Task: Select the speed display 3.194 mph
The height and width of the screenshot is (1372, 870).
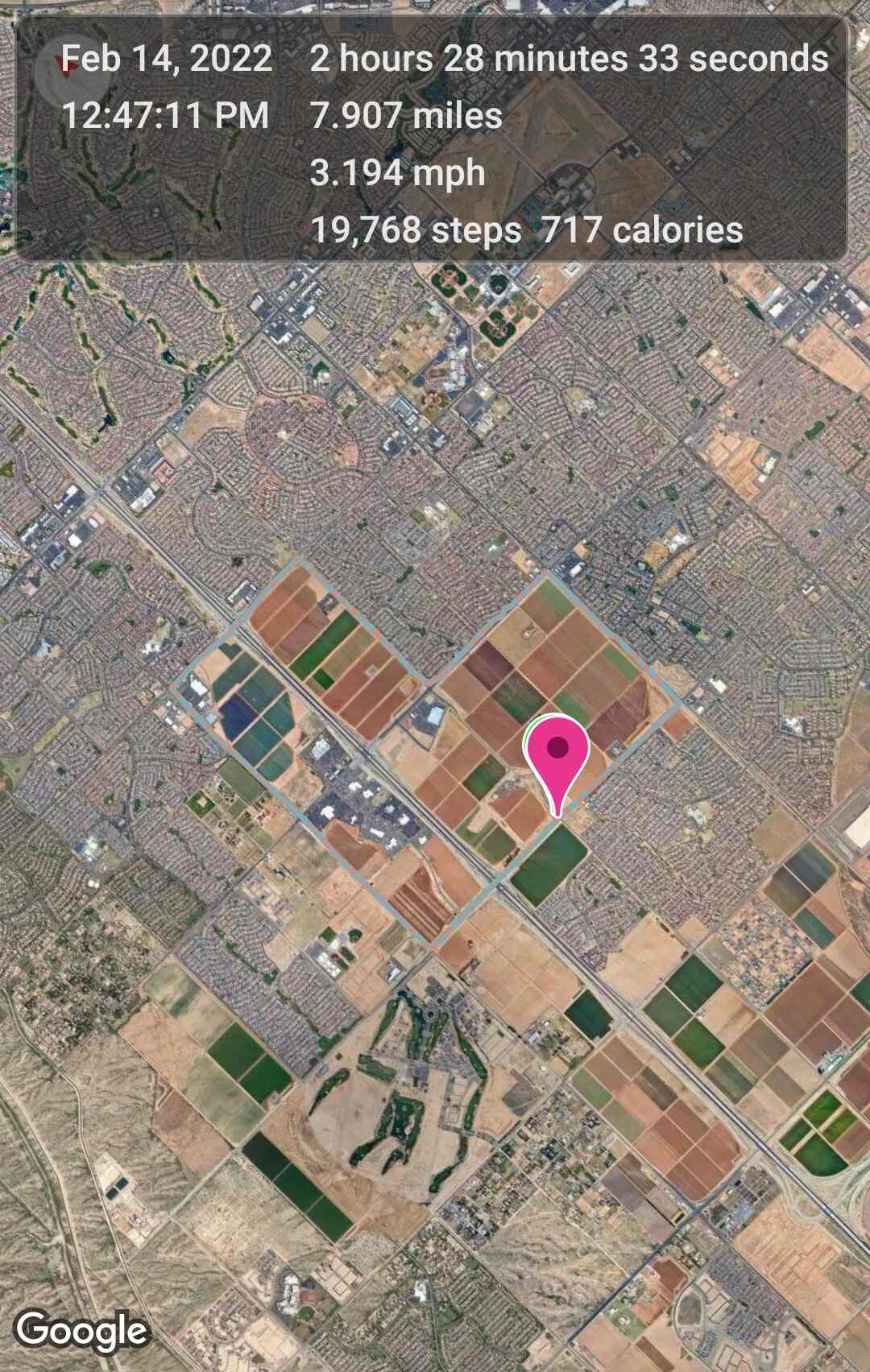Action: [398, 172]
